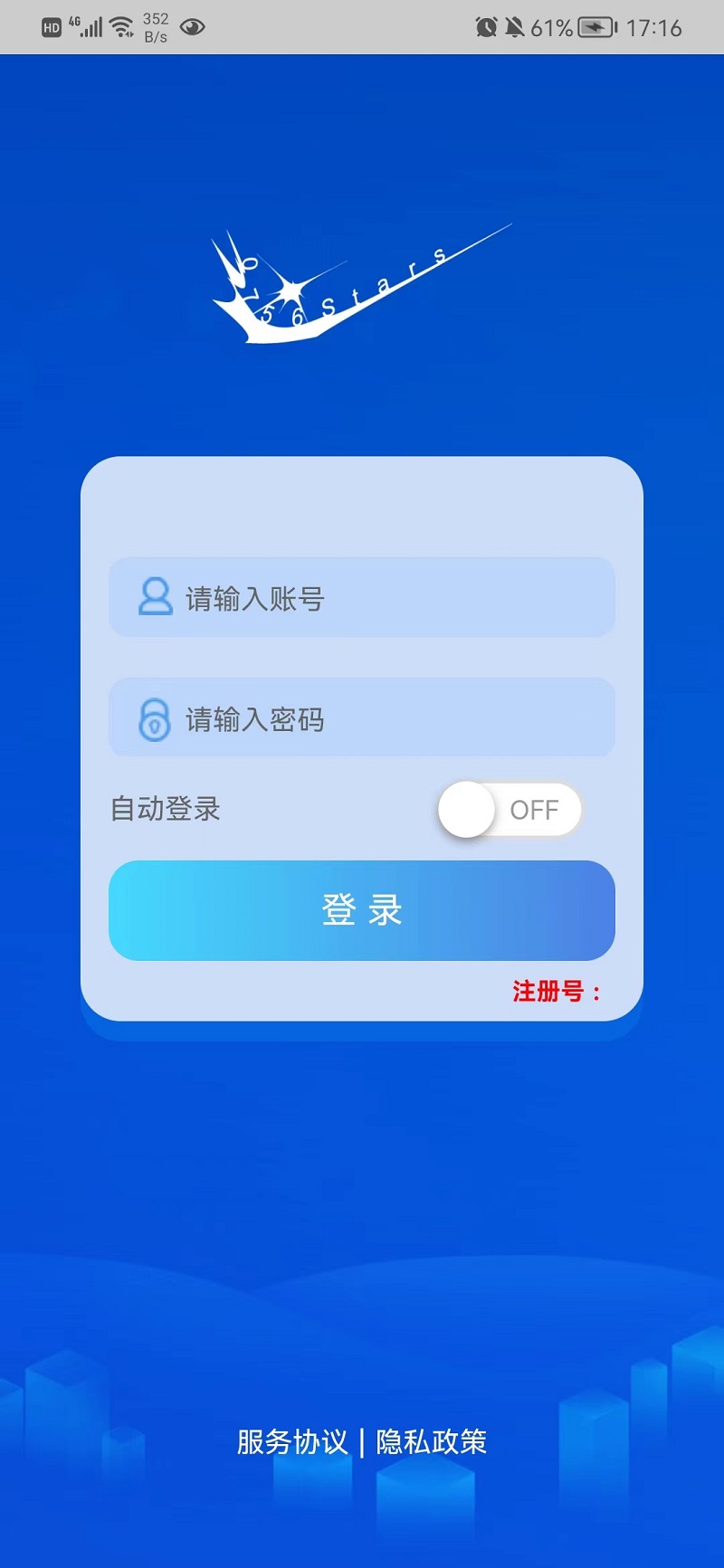This screenshot has width=724, height=1568.
Task: Click the alarm clock icon in status bar
Action: pos(487,27)
